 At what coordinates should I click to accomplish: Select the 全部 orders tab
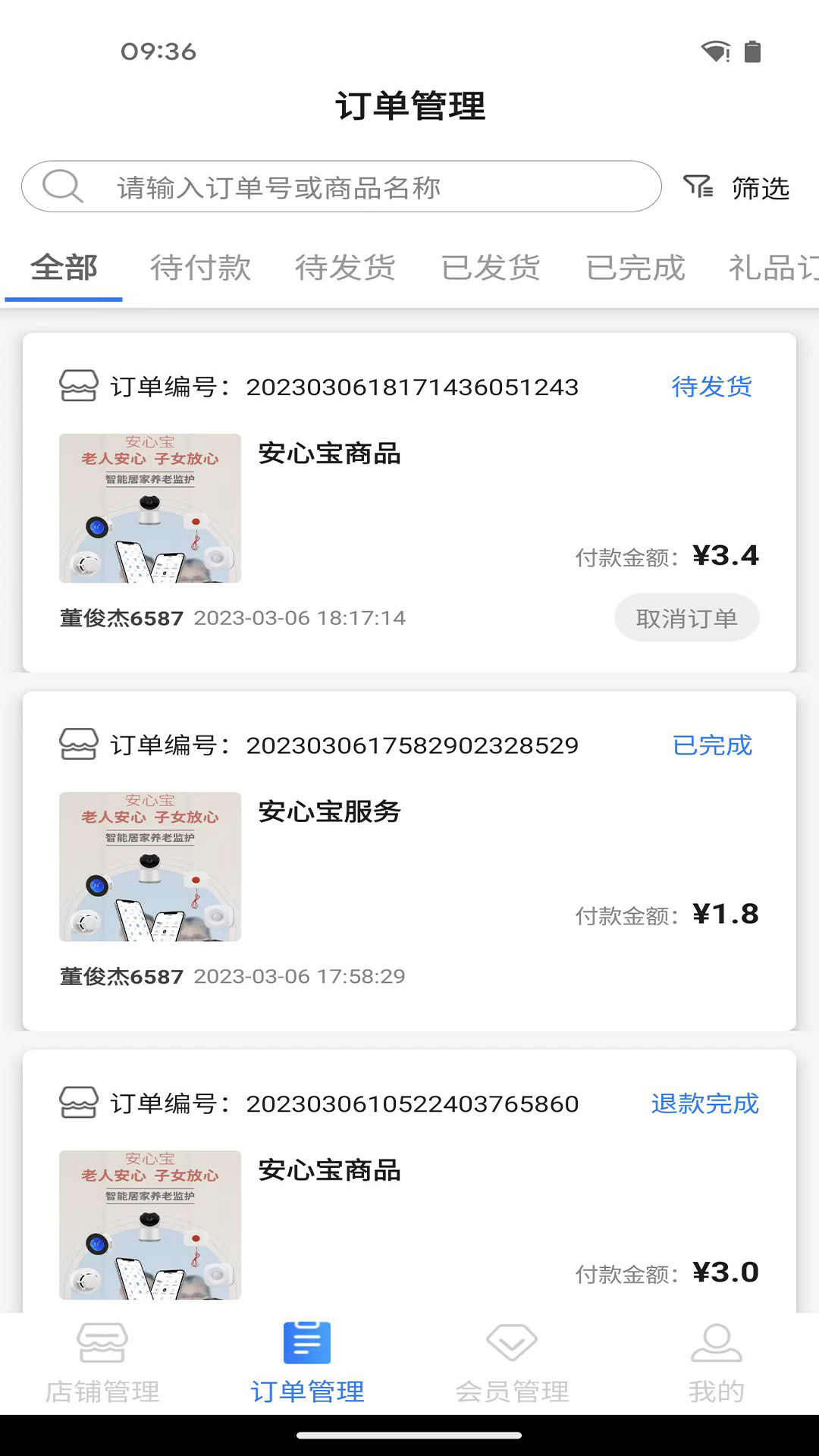64,268
